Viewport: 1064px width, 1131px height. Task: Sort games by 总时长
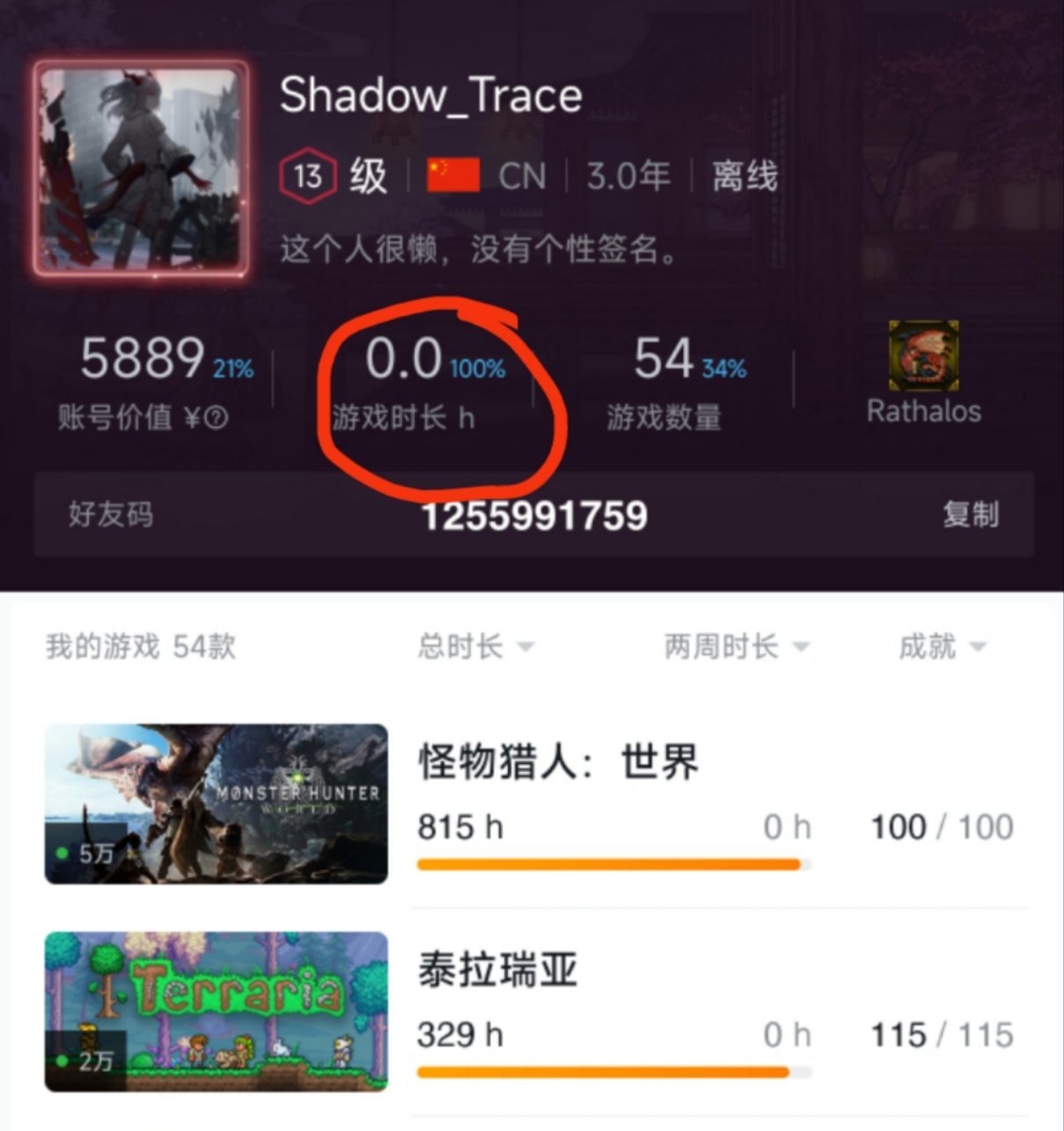point(475,647)
